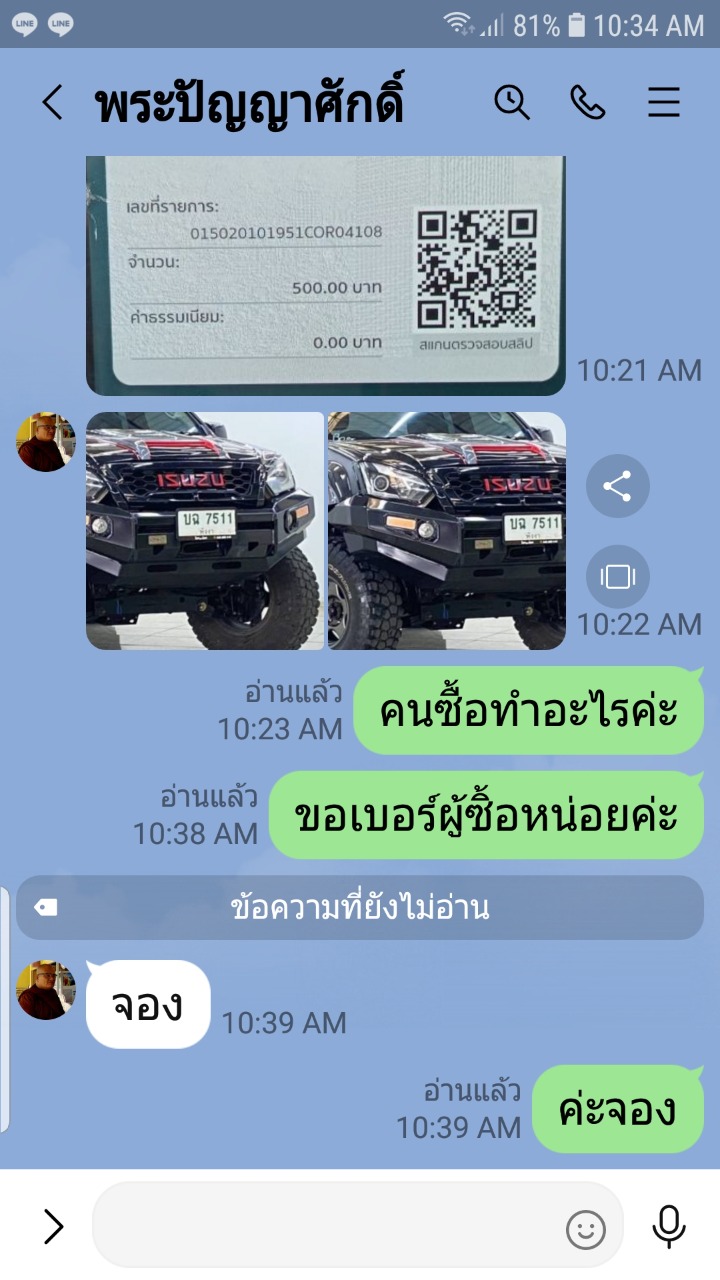
Task: Search within this chat
Action: [x=512, y=102]
